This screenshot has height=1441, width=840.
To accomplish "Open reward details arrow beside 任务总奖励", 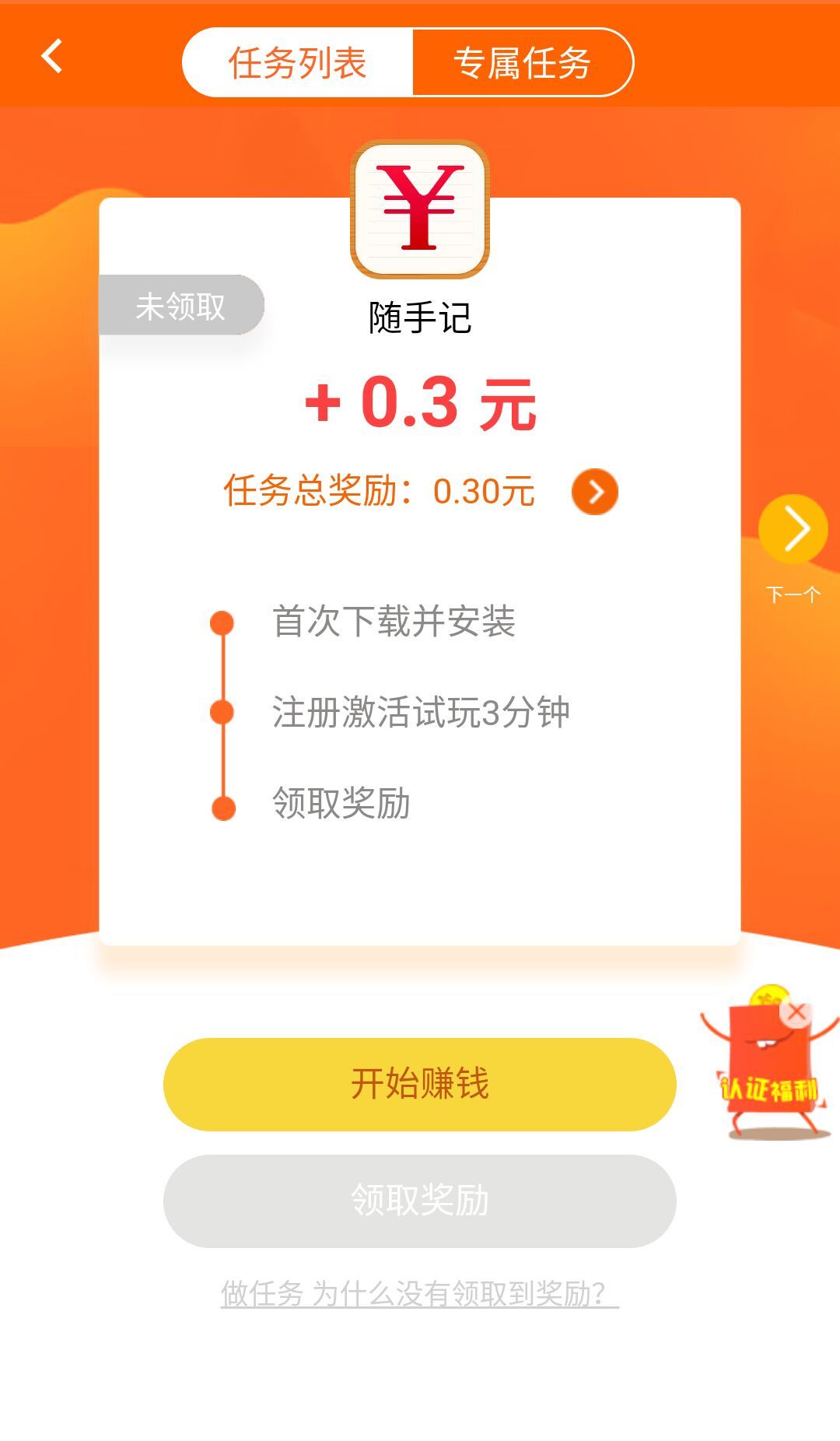I will 594,492.
